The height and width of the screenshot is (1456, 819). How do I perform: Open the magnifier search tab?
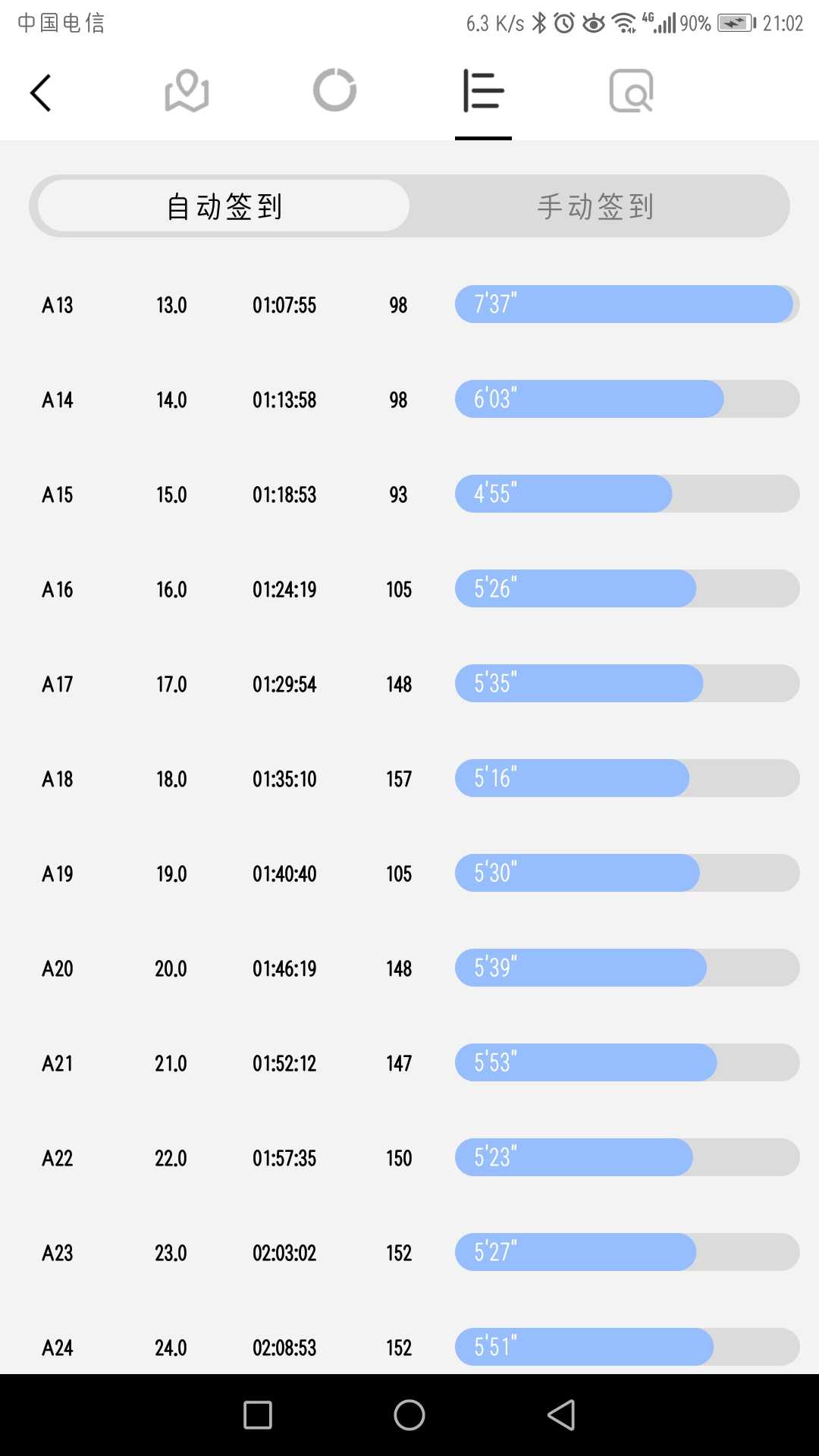click(x=632, y=91)
